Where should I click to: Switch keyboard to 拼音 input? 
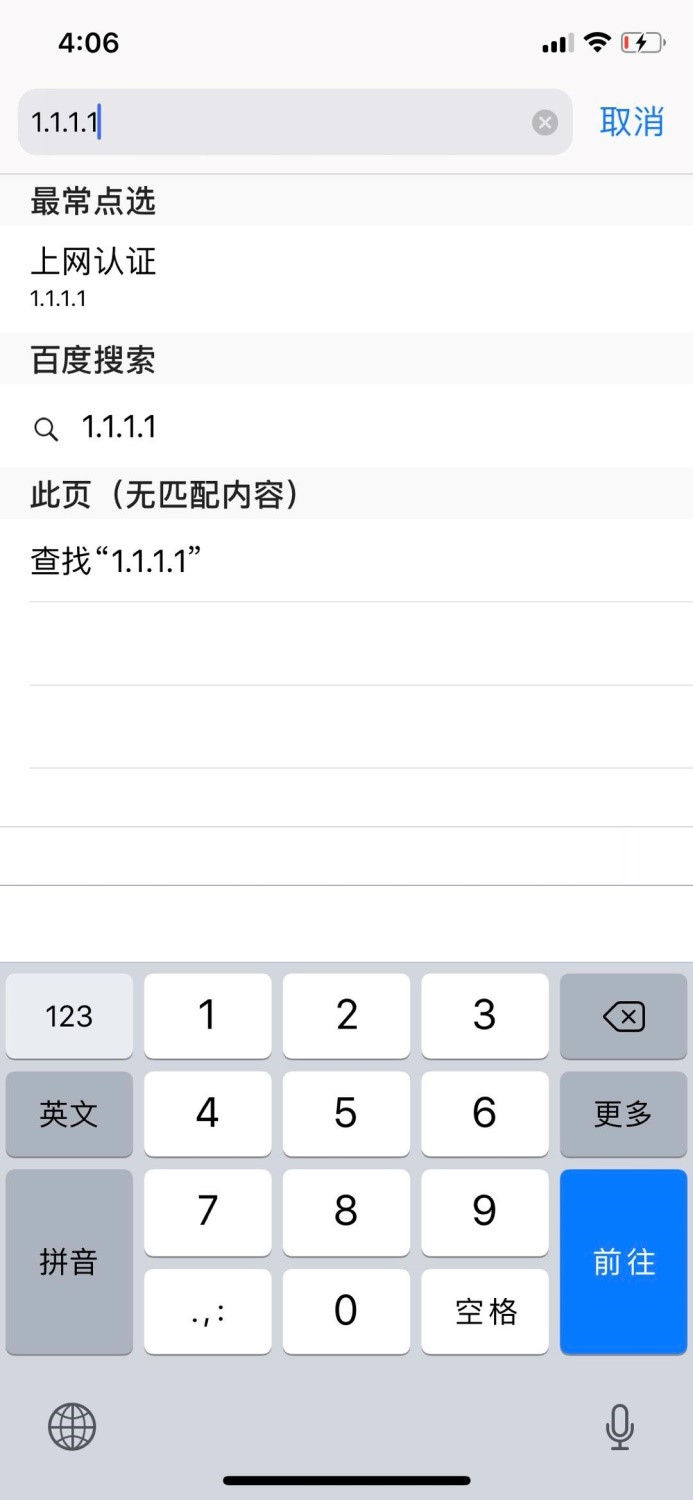(x=69, y=1262)
